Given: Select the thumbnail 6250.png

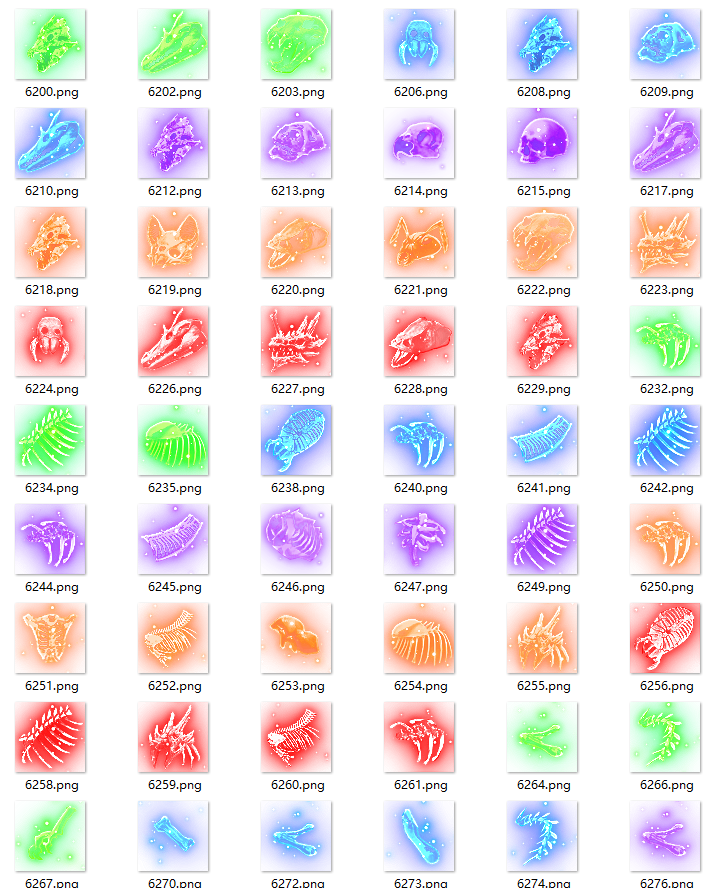Looking at the screenshot, I should 665,540.
